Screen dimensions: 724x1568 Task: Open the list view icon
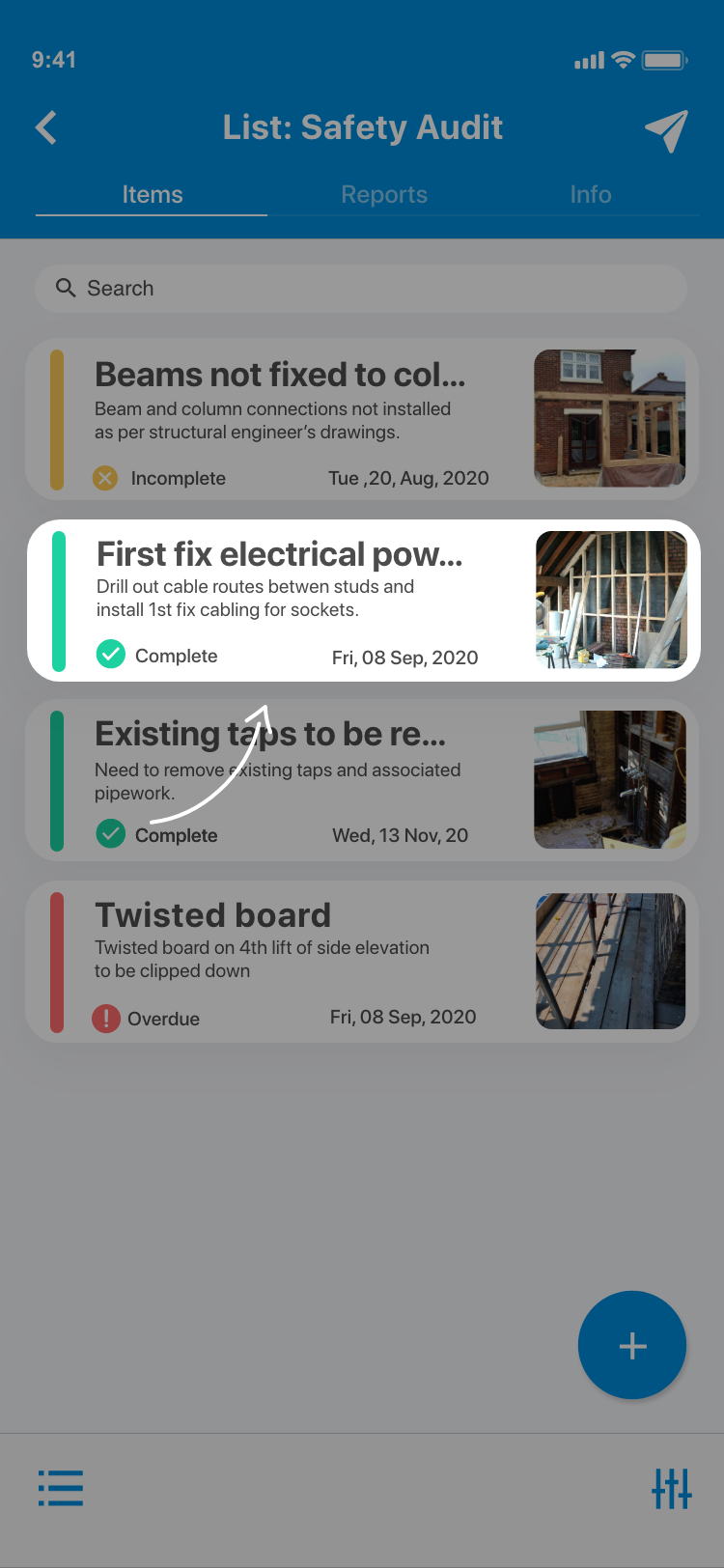click(61, 1488)
